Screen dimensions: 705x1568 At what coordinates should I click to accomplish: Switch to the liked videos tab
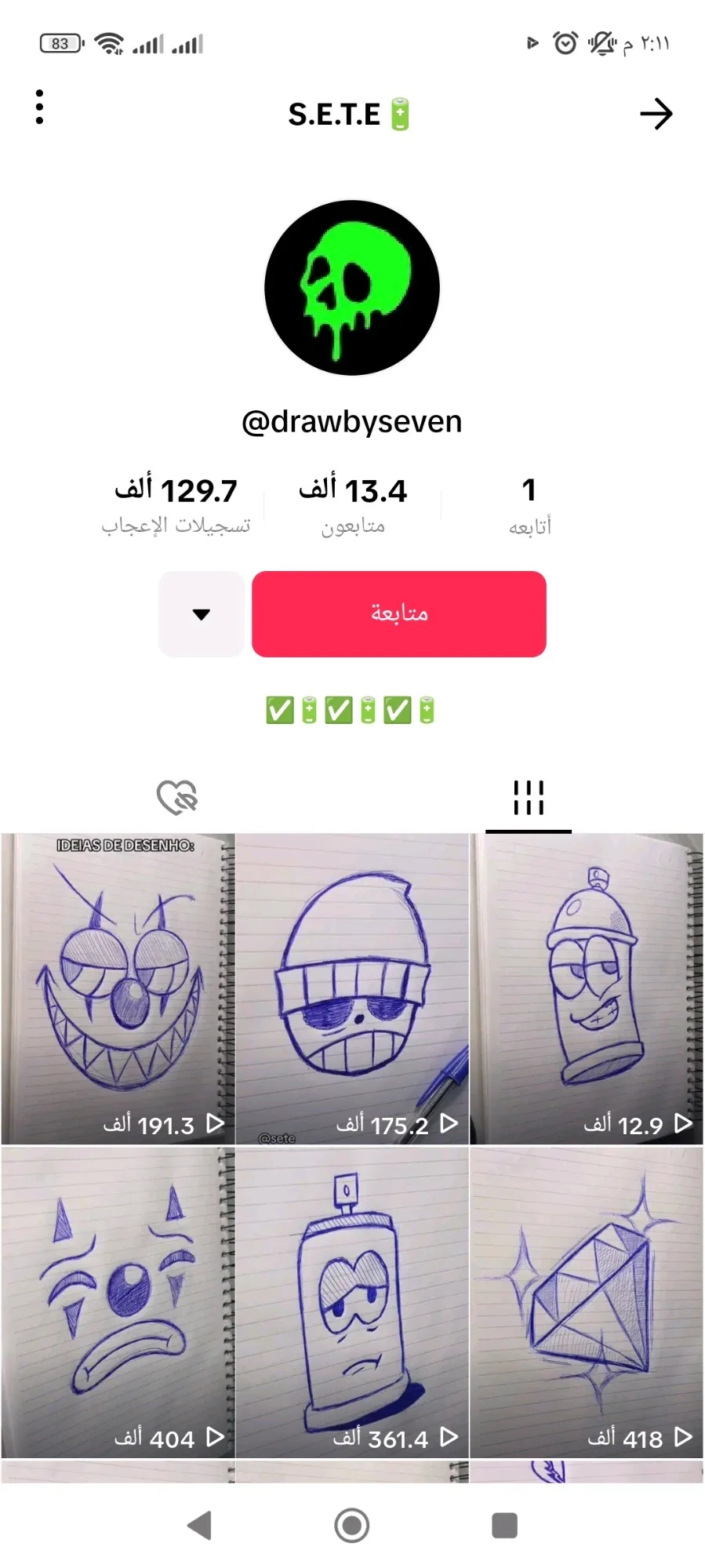pyautogui.click(x=176, y=797)
